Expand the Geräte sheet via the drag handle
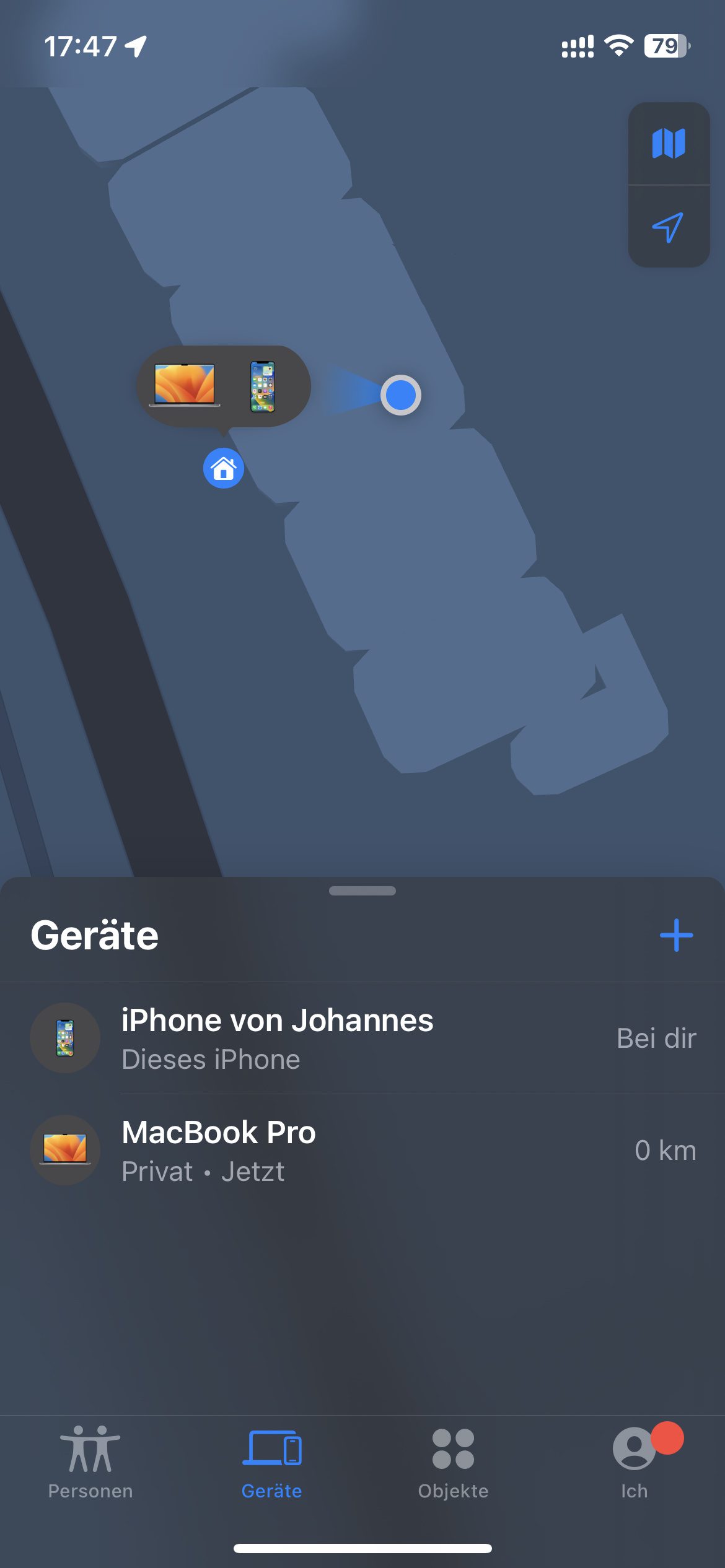The height and width of the screenshot is (1568, 725). coord(362,891)
